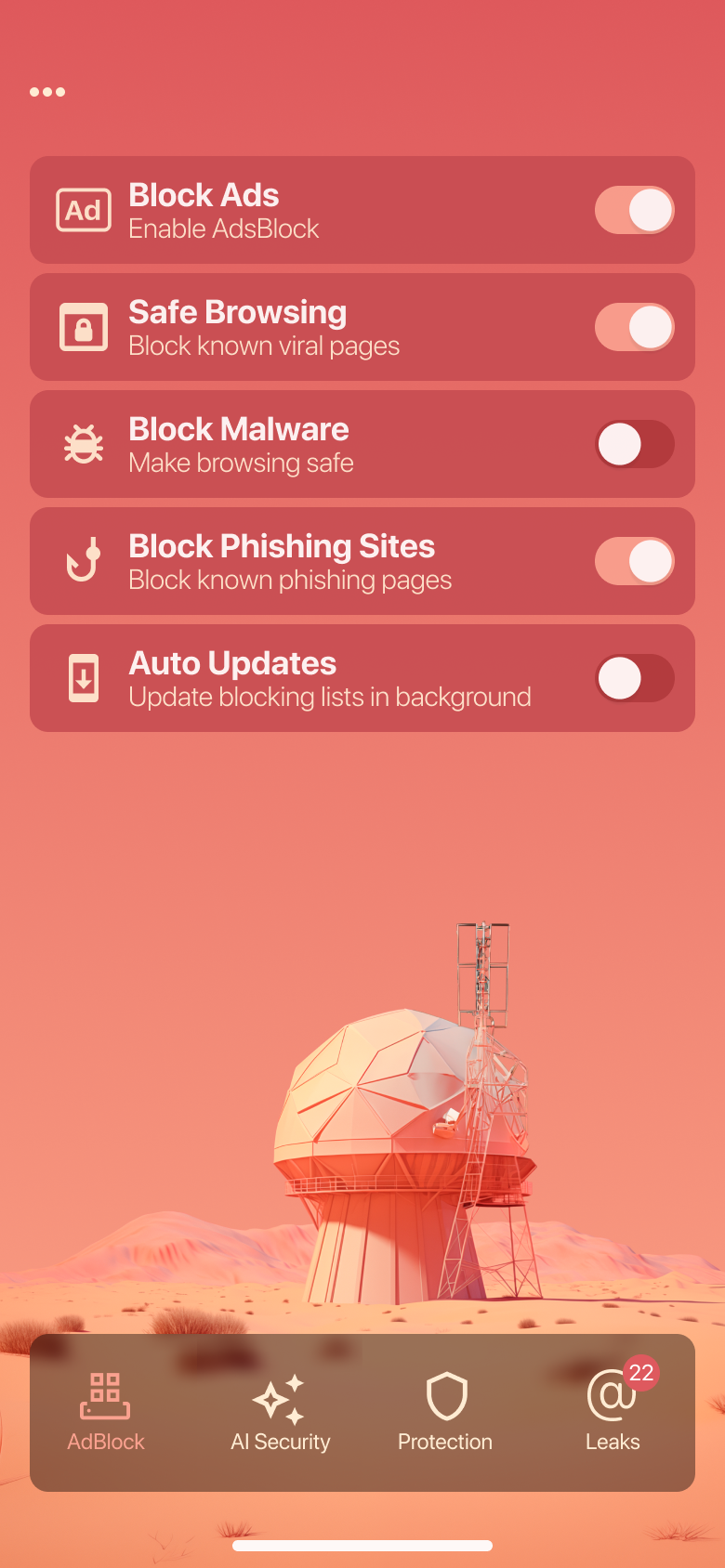
Task: Turn on Auto Updates
Action: (x=634, y=678)
